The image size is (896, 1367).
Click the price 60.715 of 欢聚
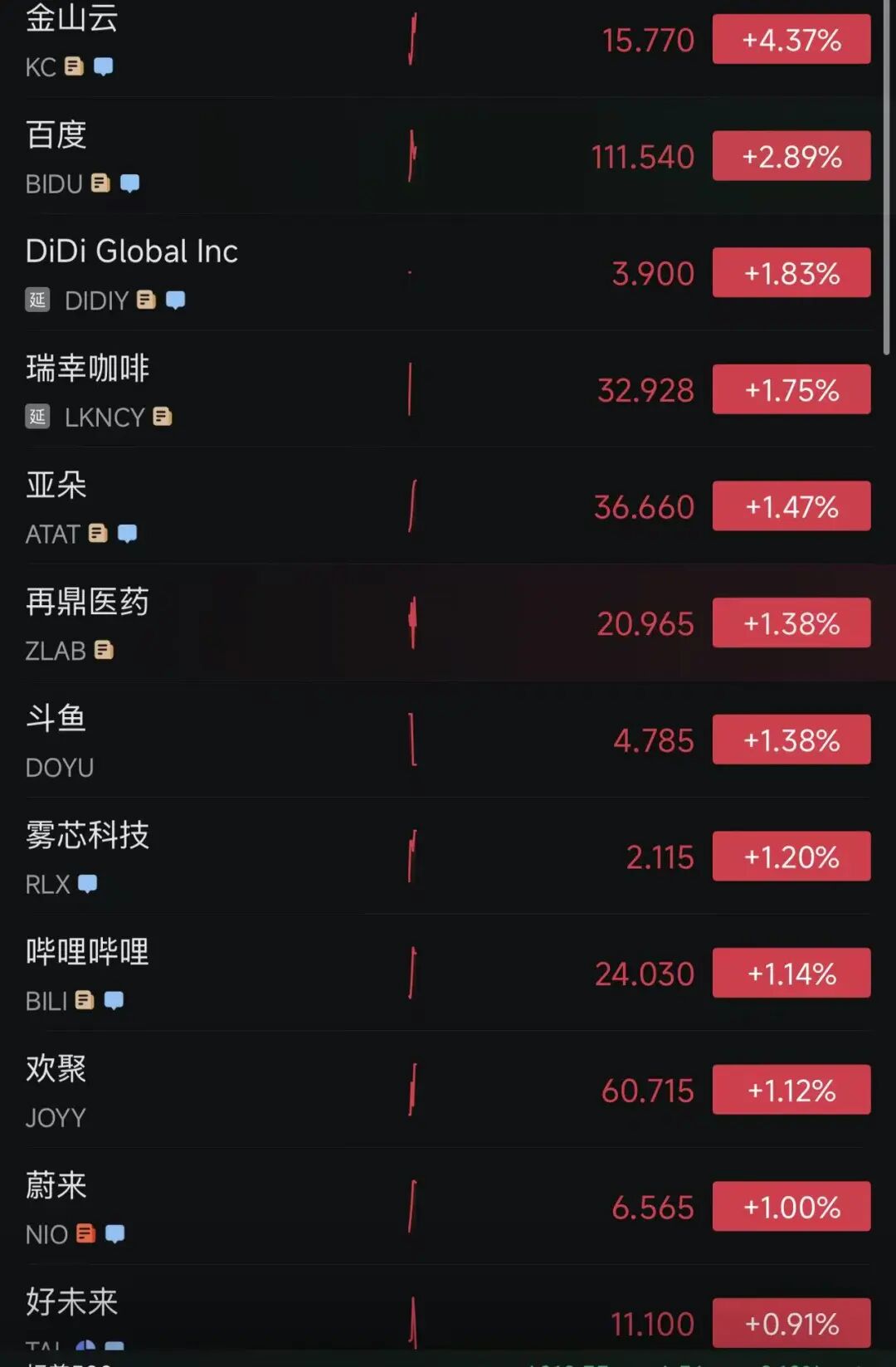pyautogui.click(x=647, y=1090)
